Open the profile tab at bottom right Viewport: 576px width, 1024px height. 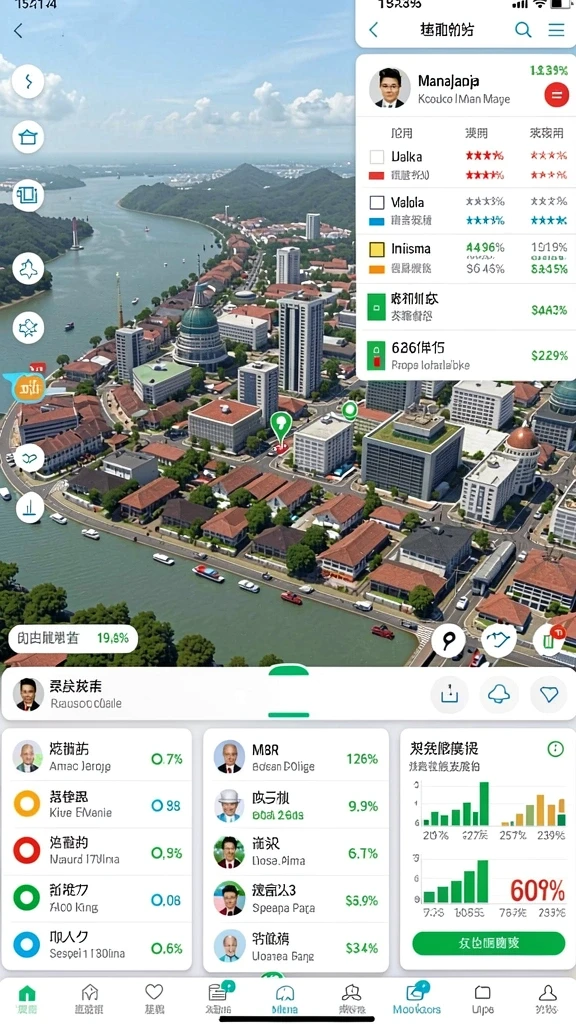click(x=547, y=999)
